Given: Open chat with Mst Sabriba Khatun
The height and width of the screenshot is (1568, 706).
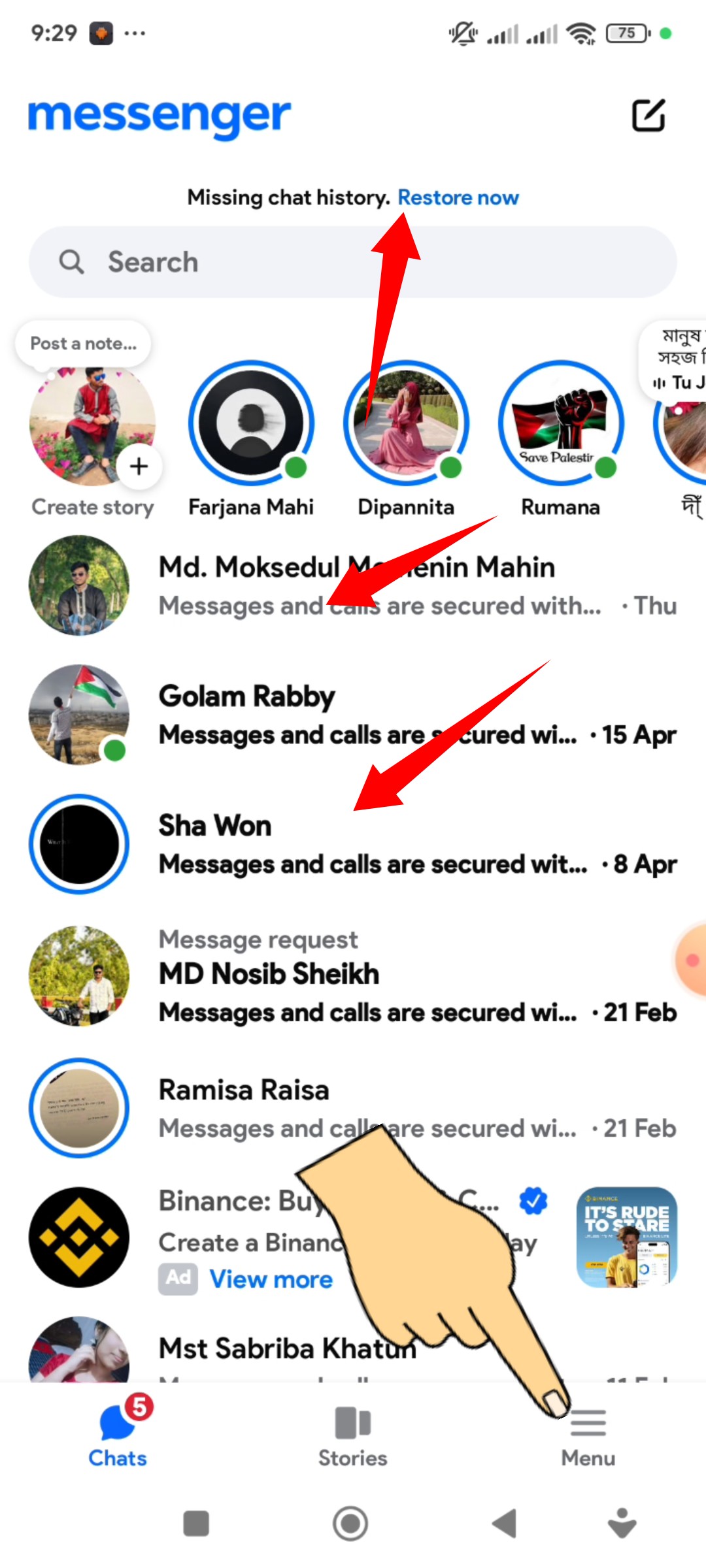Looking at the screenshot, I should click(x=288, y=1348).
